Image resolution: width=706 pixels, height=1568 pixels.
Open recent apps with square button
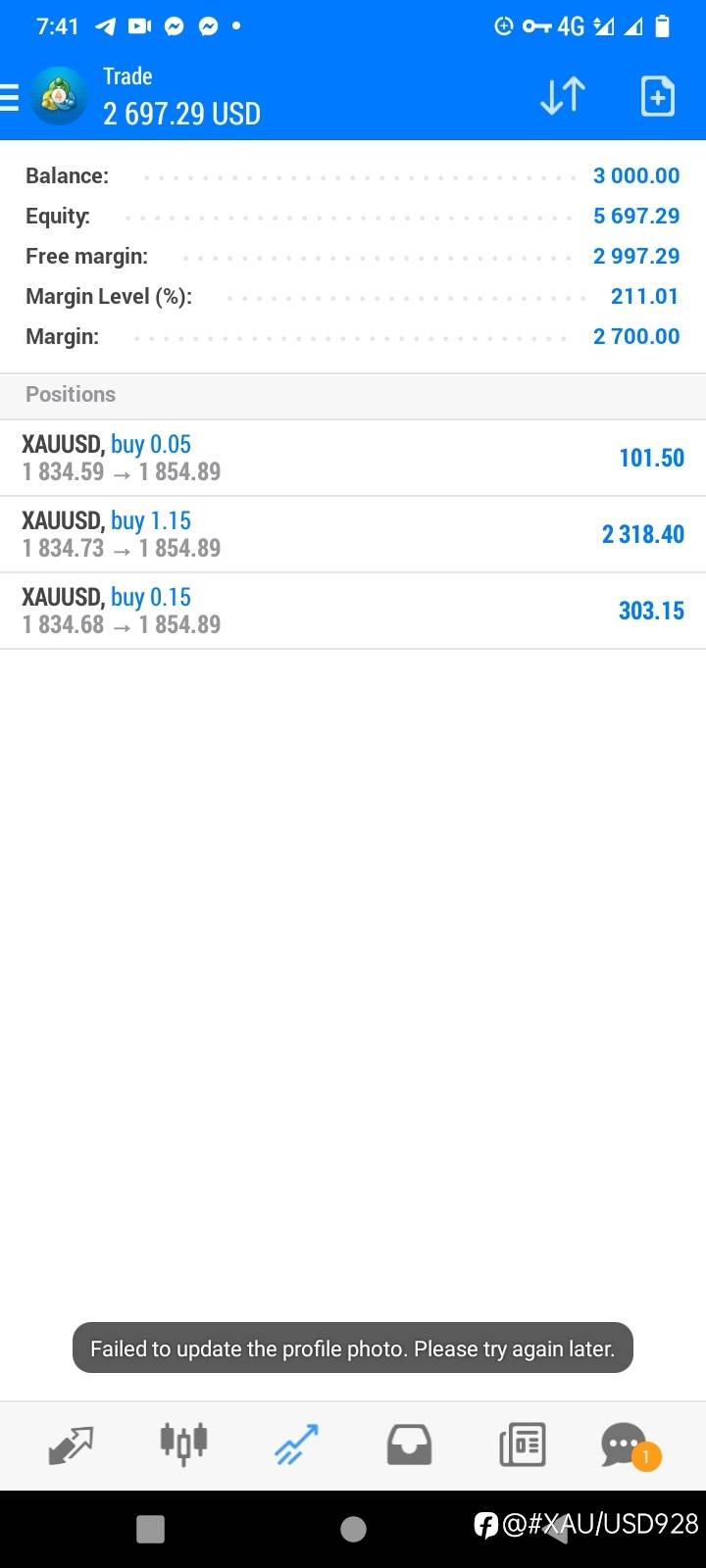pos(150,1529)
